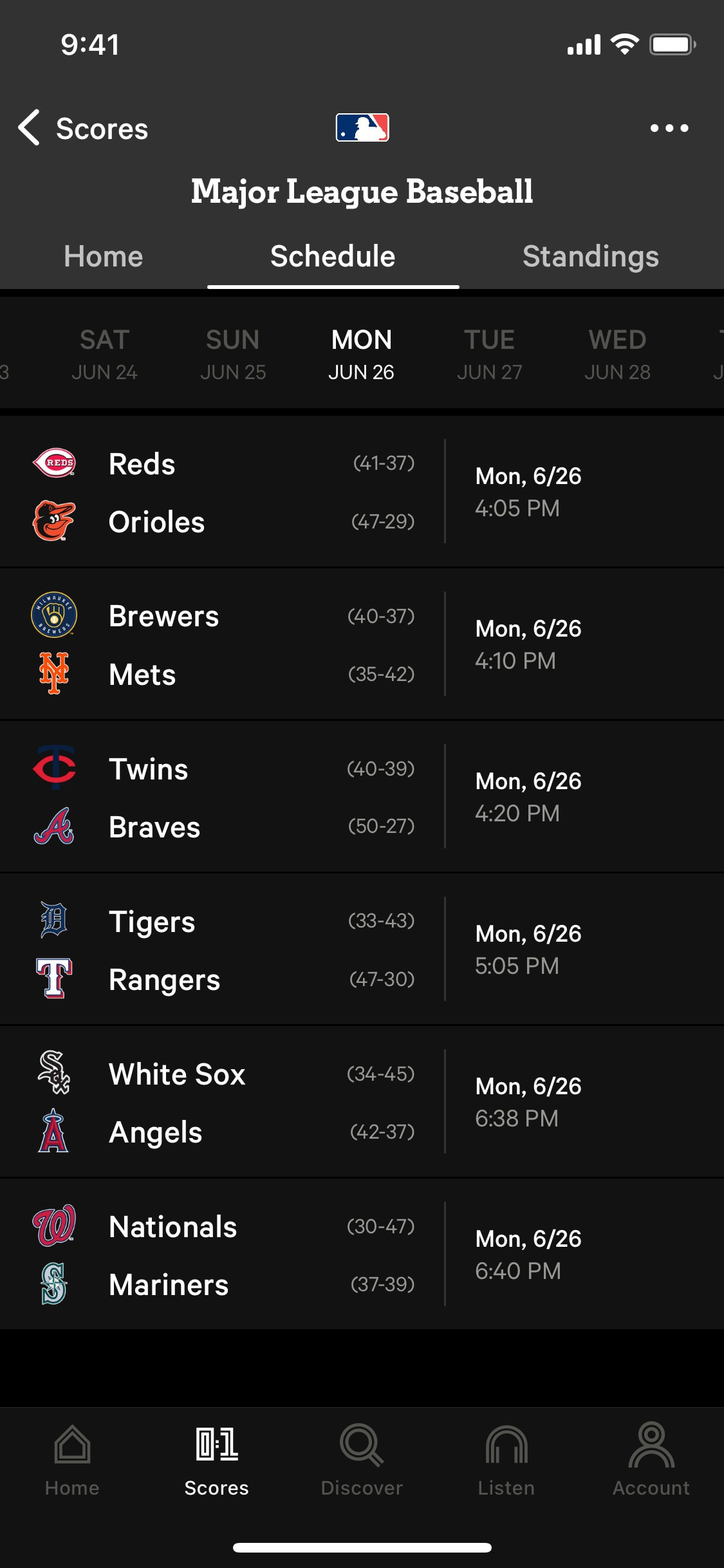Go back to Scores
Screen dimensions: 724x1568
point(83,128)
